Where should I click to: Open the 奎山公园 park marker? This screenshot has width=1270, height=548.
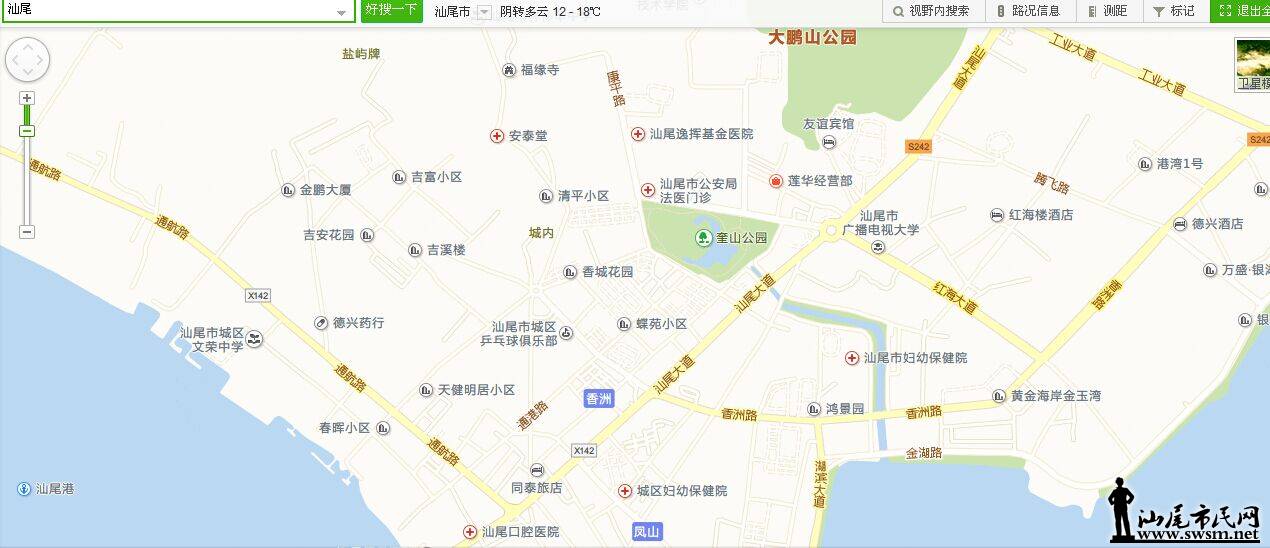703,237
